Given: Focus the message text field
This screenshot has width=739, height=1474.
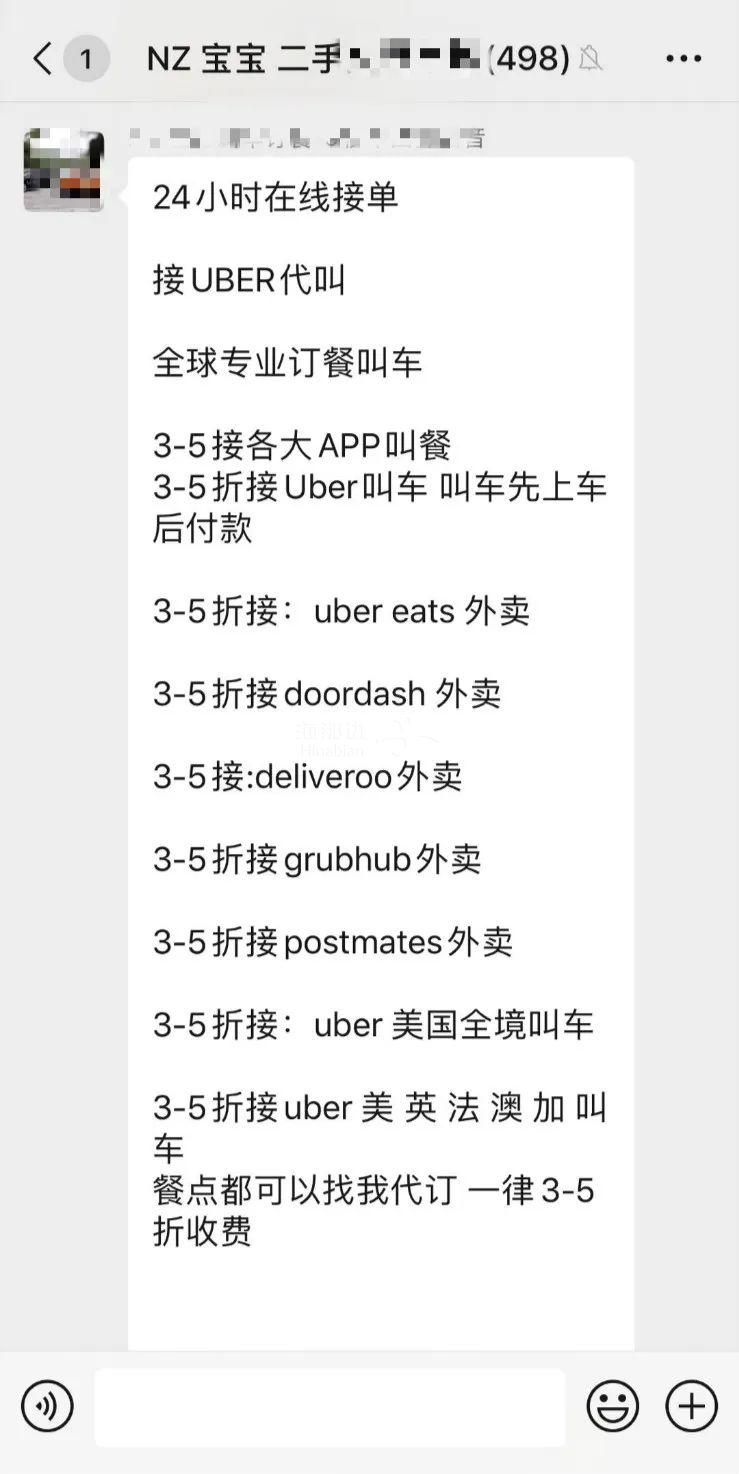Looking at the screenshot, I should click(330, 1407).
